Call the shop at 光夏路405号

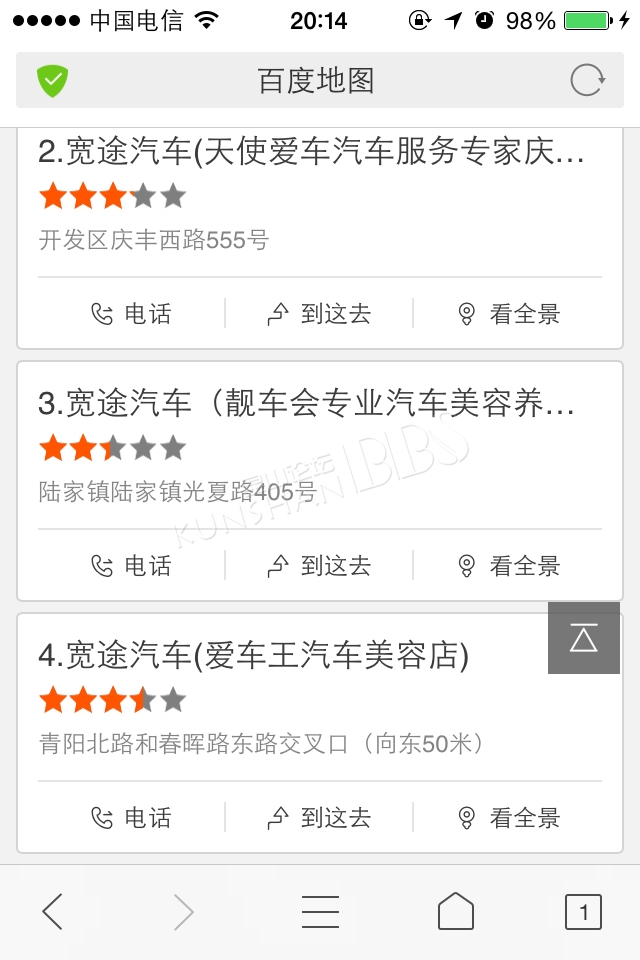[x=131, y=566]
